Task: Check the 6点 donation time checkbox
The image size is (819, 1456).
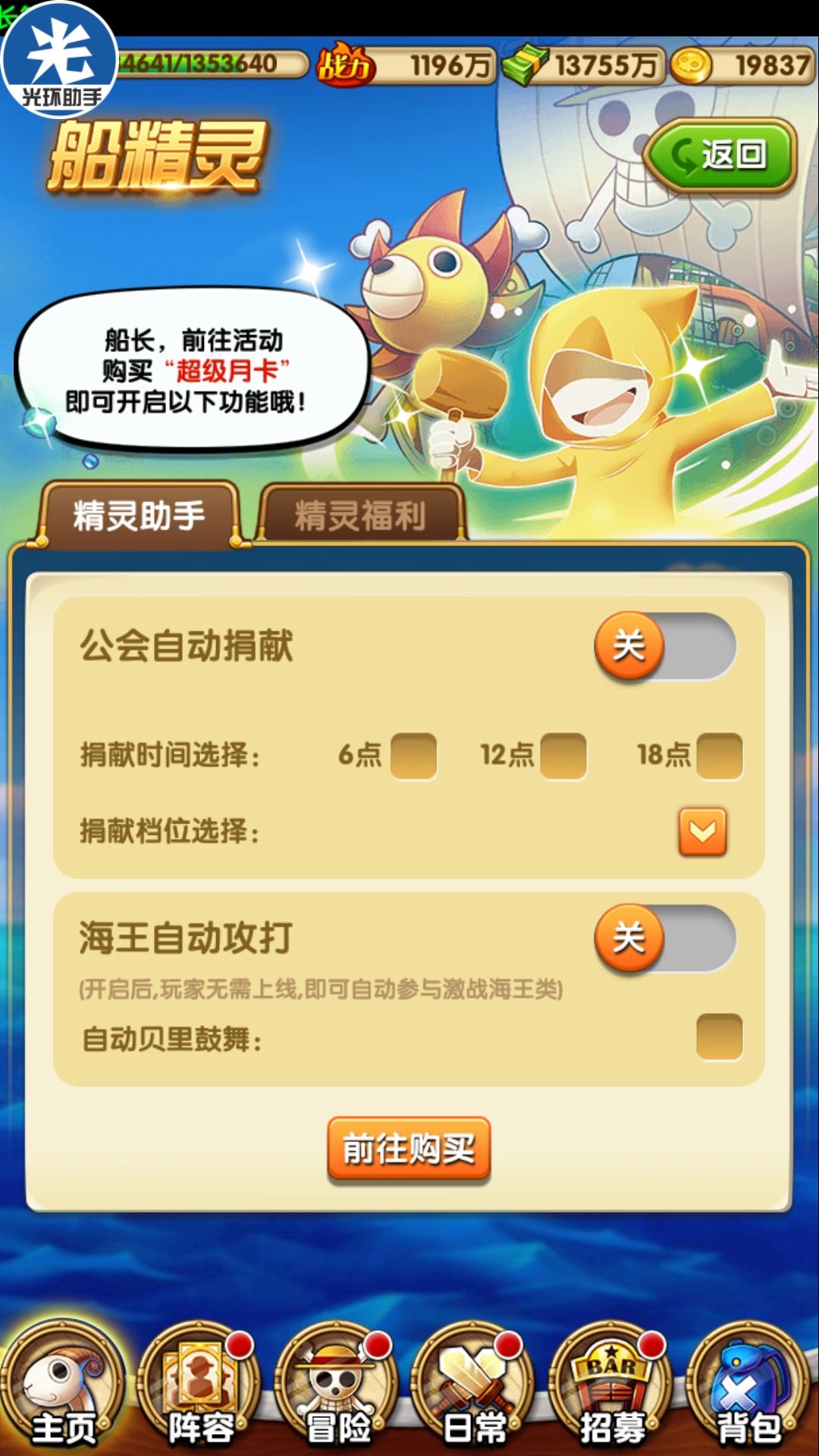Action: click(x=413, y=757)
